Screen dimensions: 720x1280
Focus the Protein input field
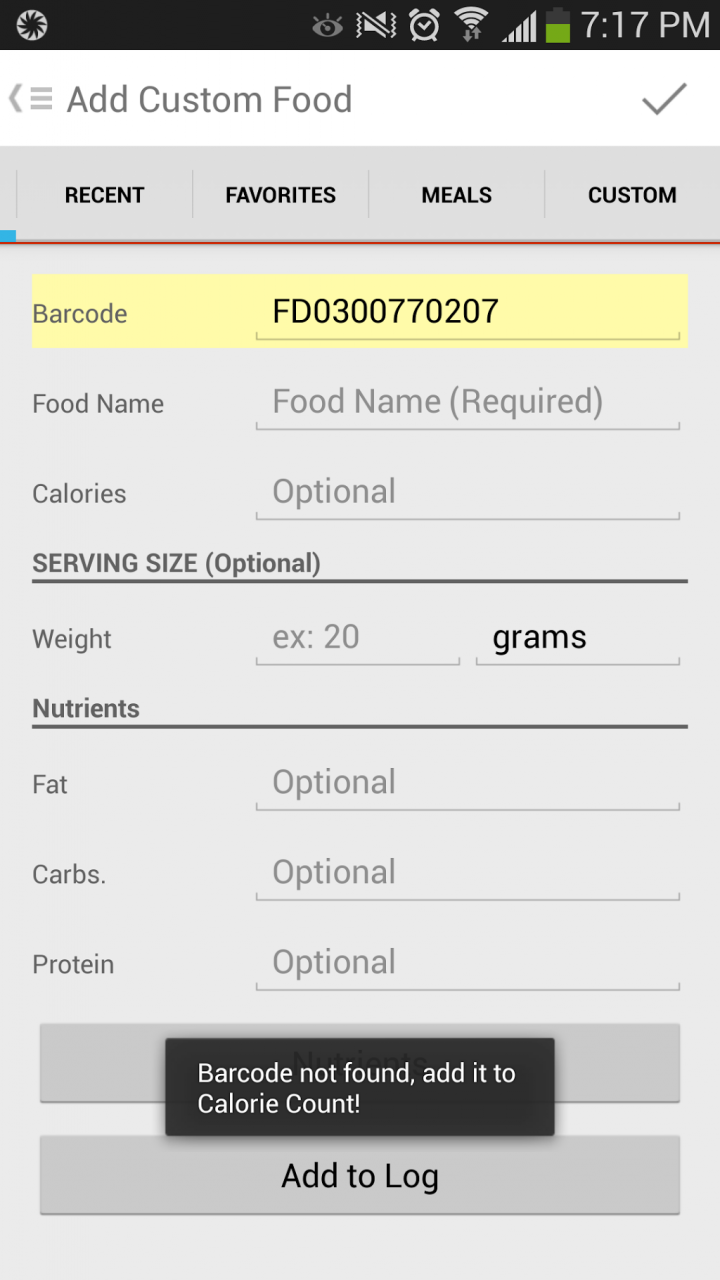(467, 963)
